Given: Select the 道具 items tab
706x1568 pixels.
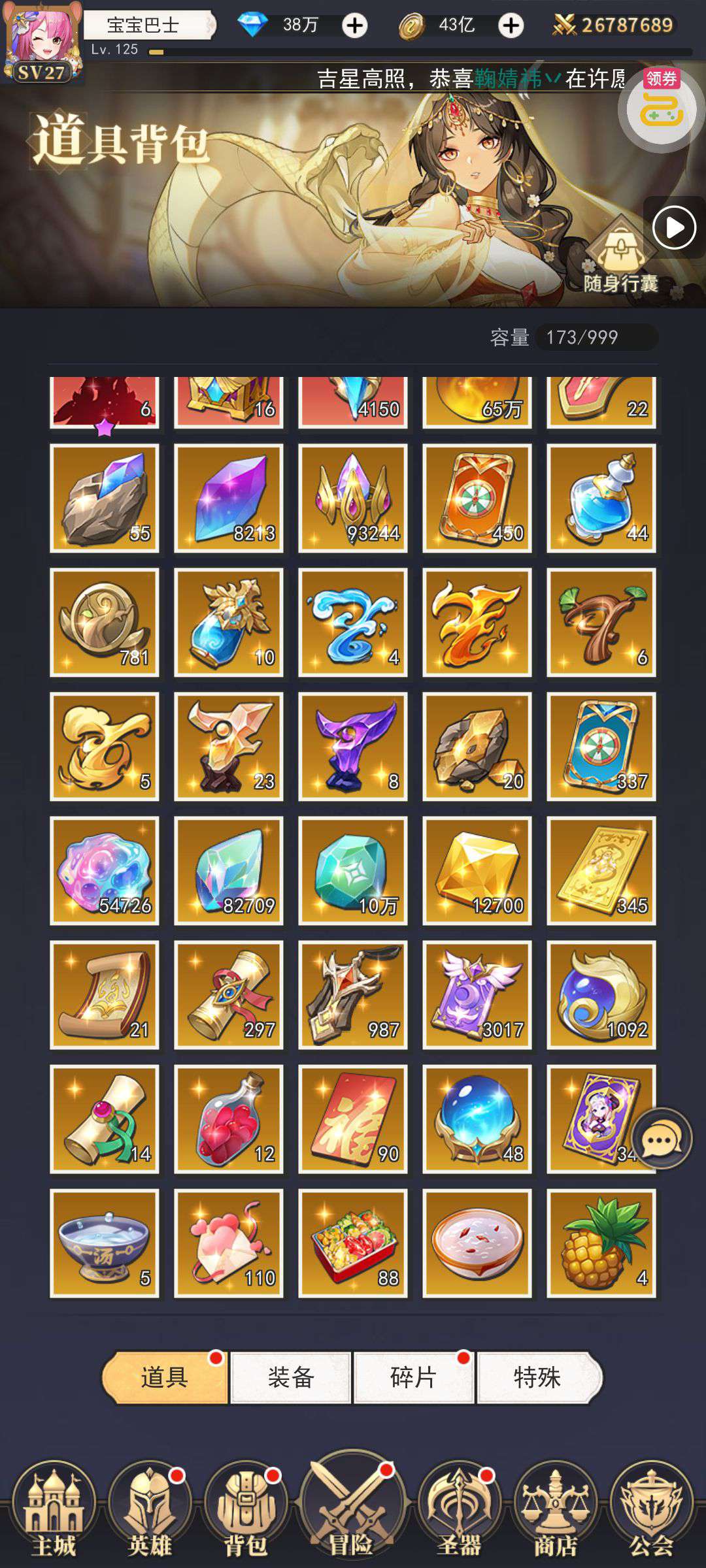Looking at the screenshot, I should (x=165, y=1378).
